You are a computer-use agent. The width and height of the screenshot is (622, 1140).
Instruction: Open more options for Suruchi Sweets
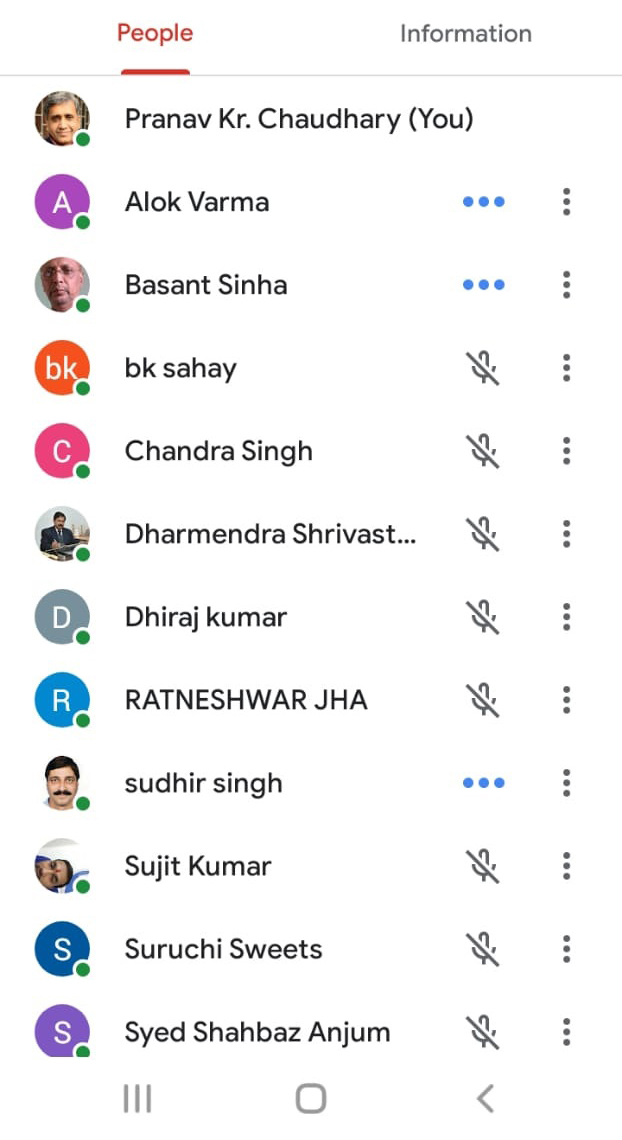coord(567,949)
